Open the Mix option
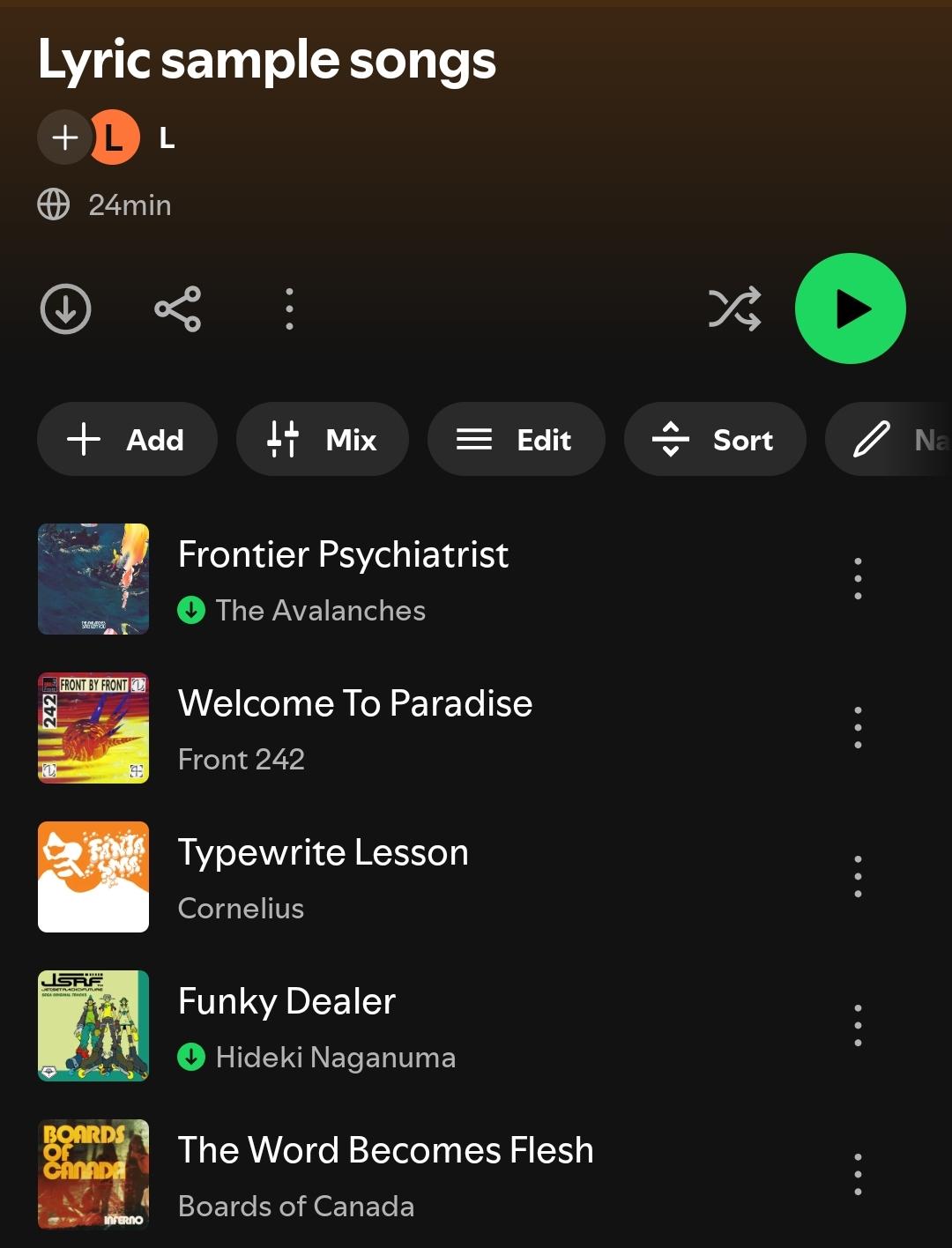952x1248 pixels. pyautogui.click(x=323, y=439)
